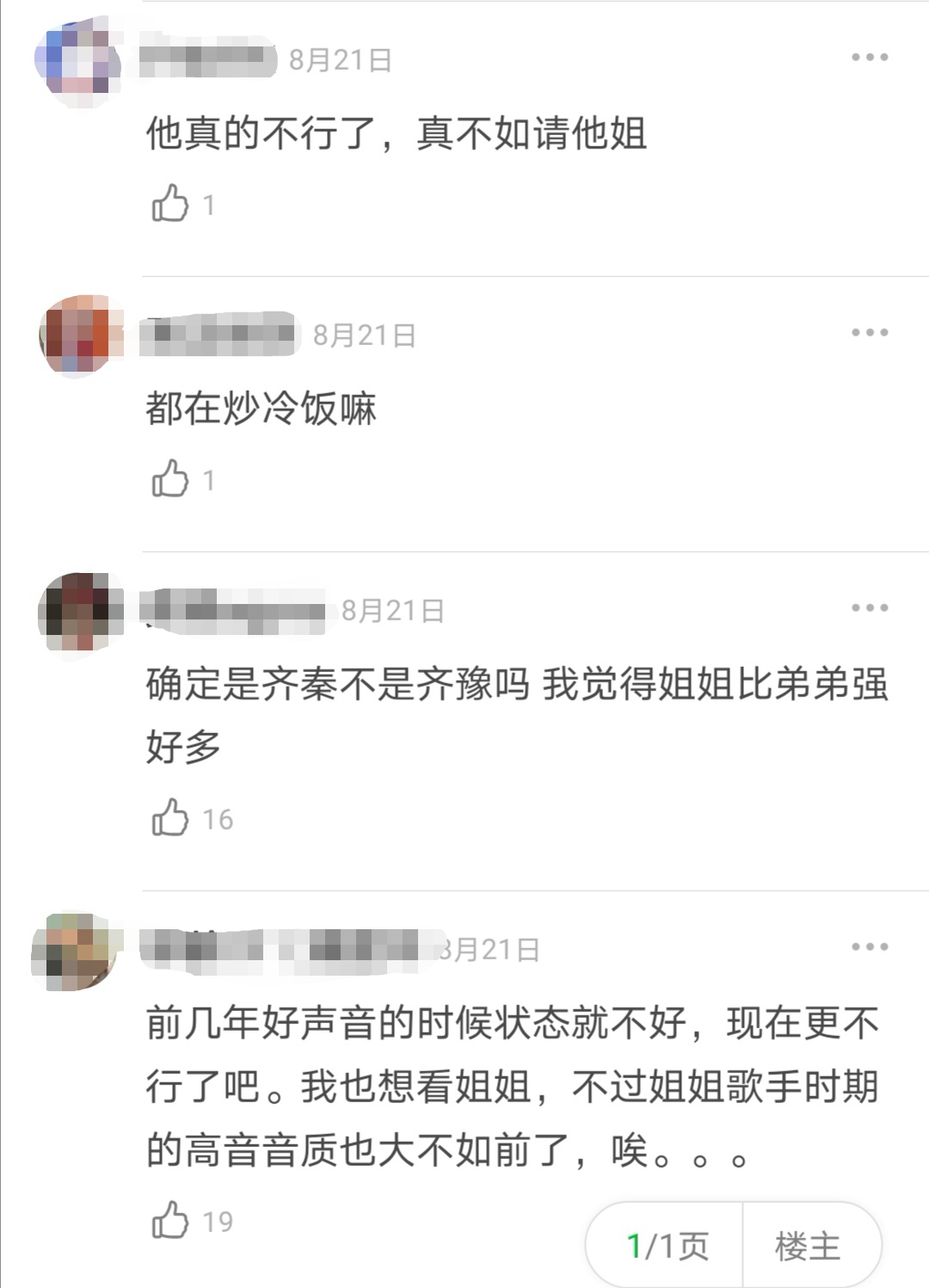
Task: Tap the like count showing 16
Action: 219,820
